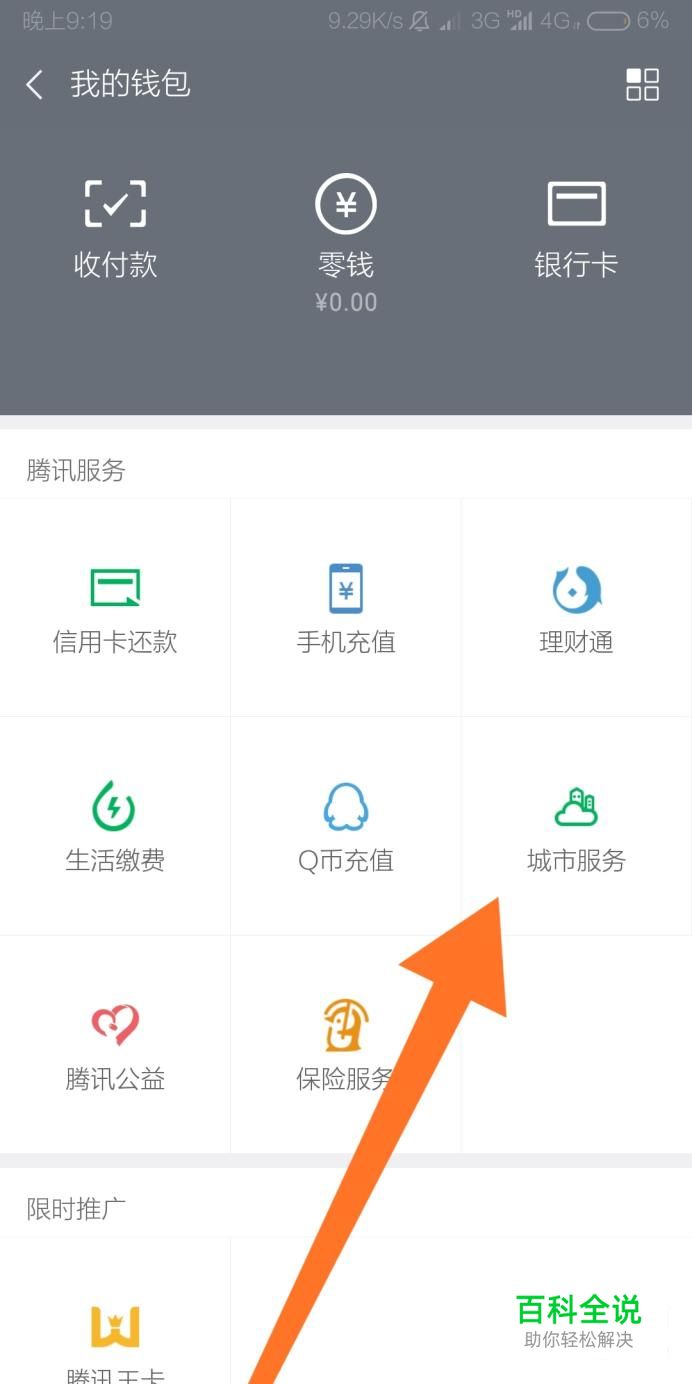This screenshot has height=1384, width=692.
Task: Open 腾讯王卡 promotion
Action: click(x=115, y=1340)
